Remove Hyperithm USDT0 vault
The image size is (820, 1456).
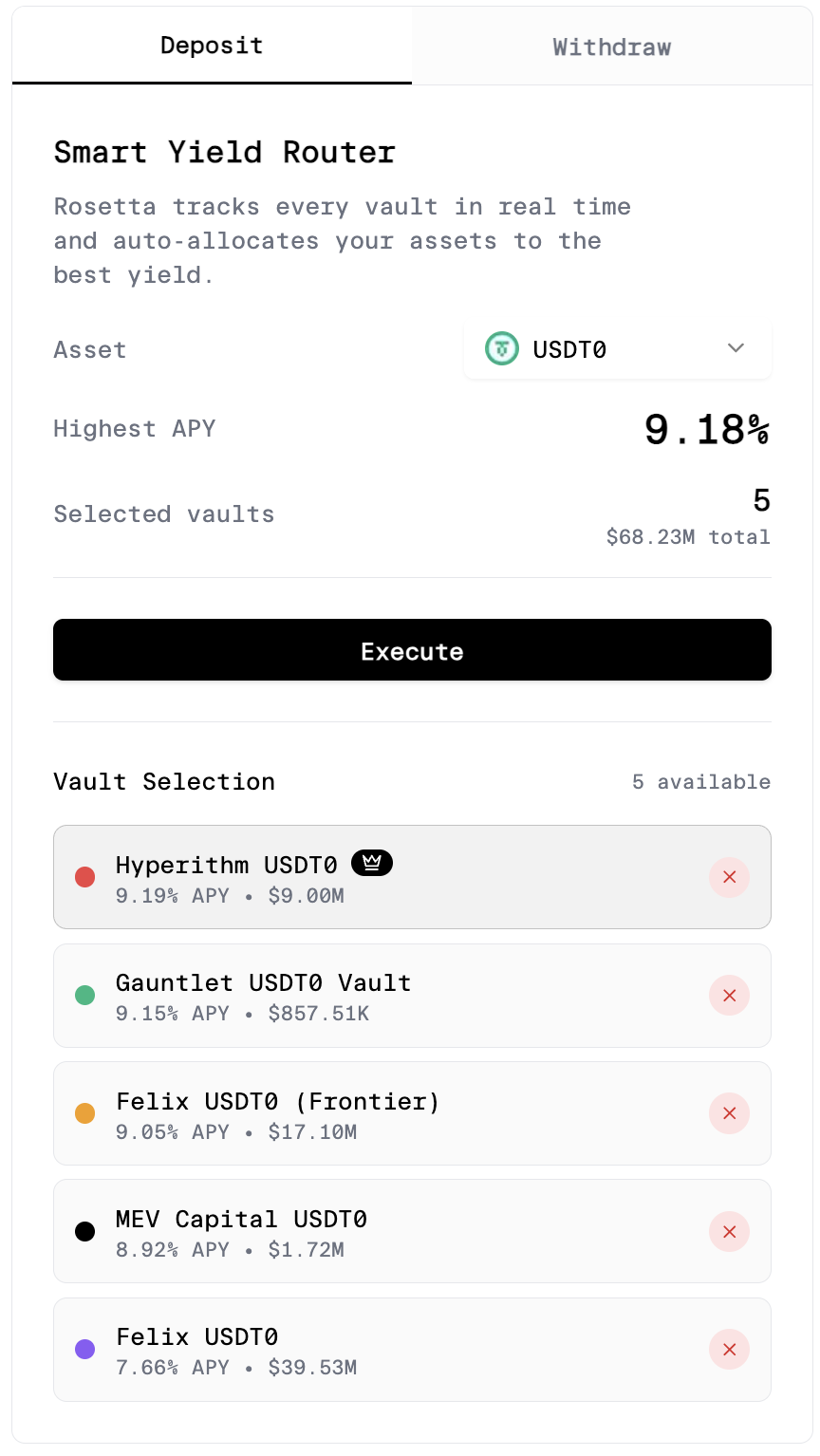[x=729, y=877]
